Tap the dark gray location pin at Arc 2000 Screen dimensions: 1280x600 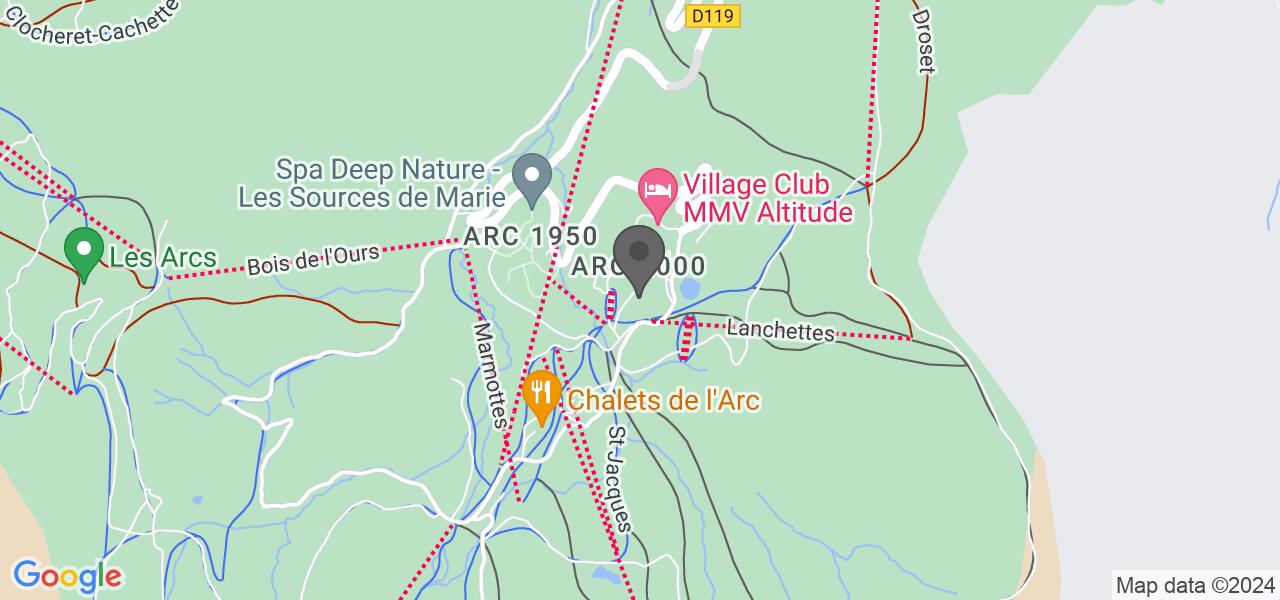638,255
